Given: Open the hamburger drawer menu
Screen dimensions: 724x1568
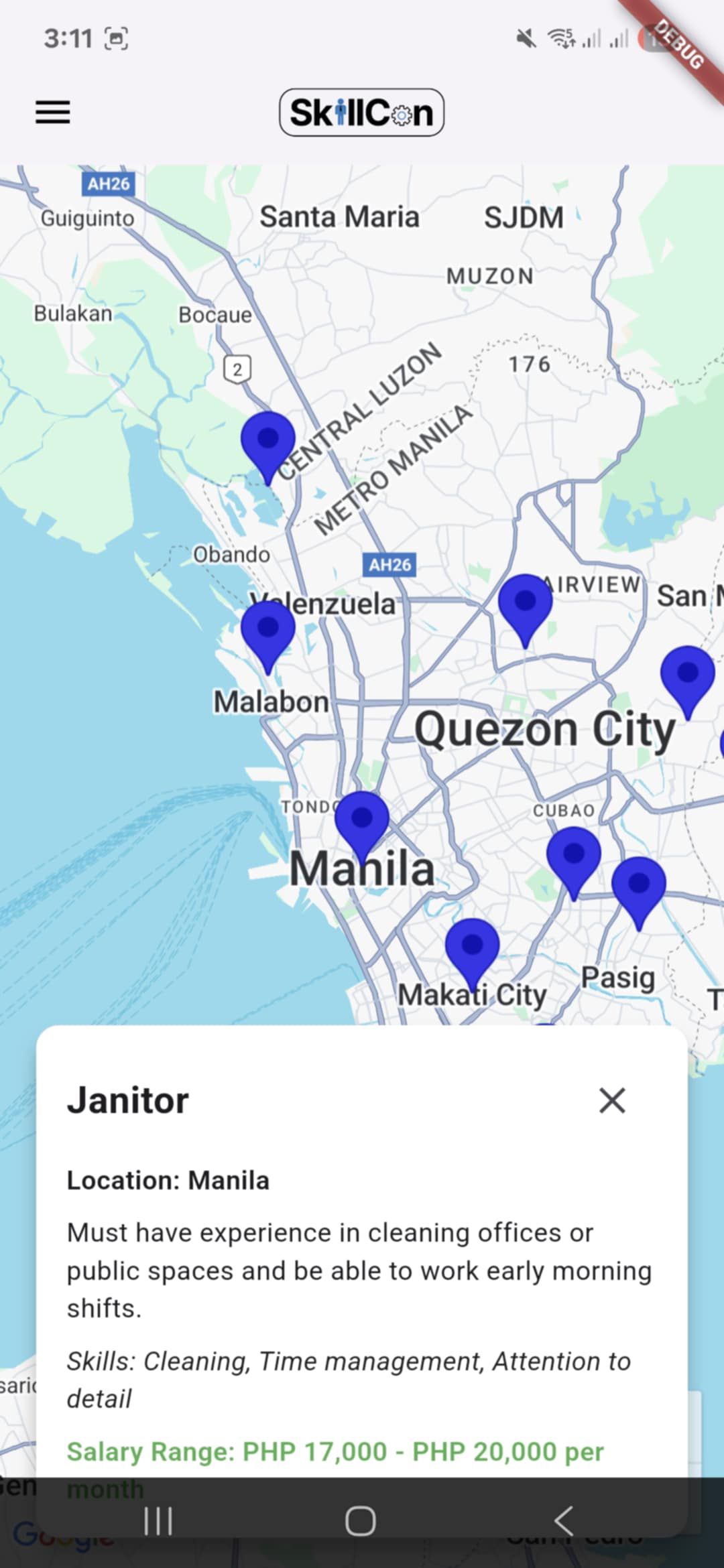Looking at the screenshot, I should [53, 113].
